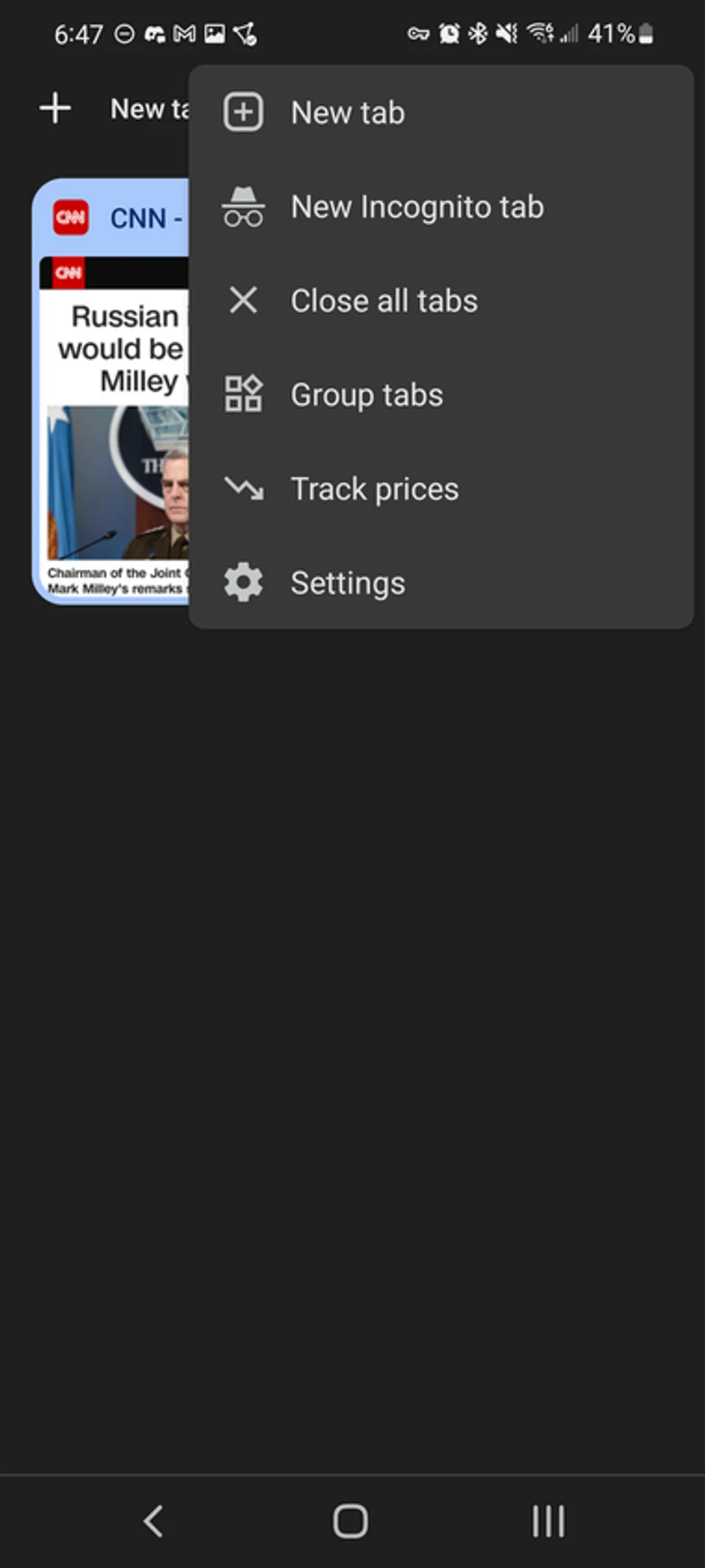Tap the plus icon next to New tab label
Image resolution: width=705 pixels, height=1568 pixels.
[54, 107]
